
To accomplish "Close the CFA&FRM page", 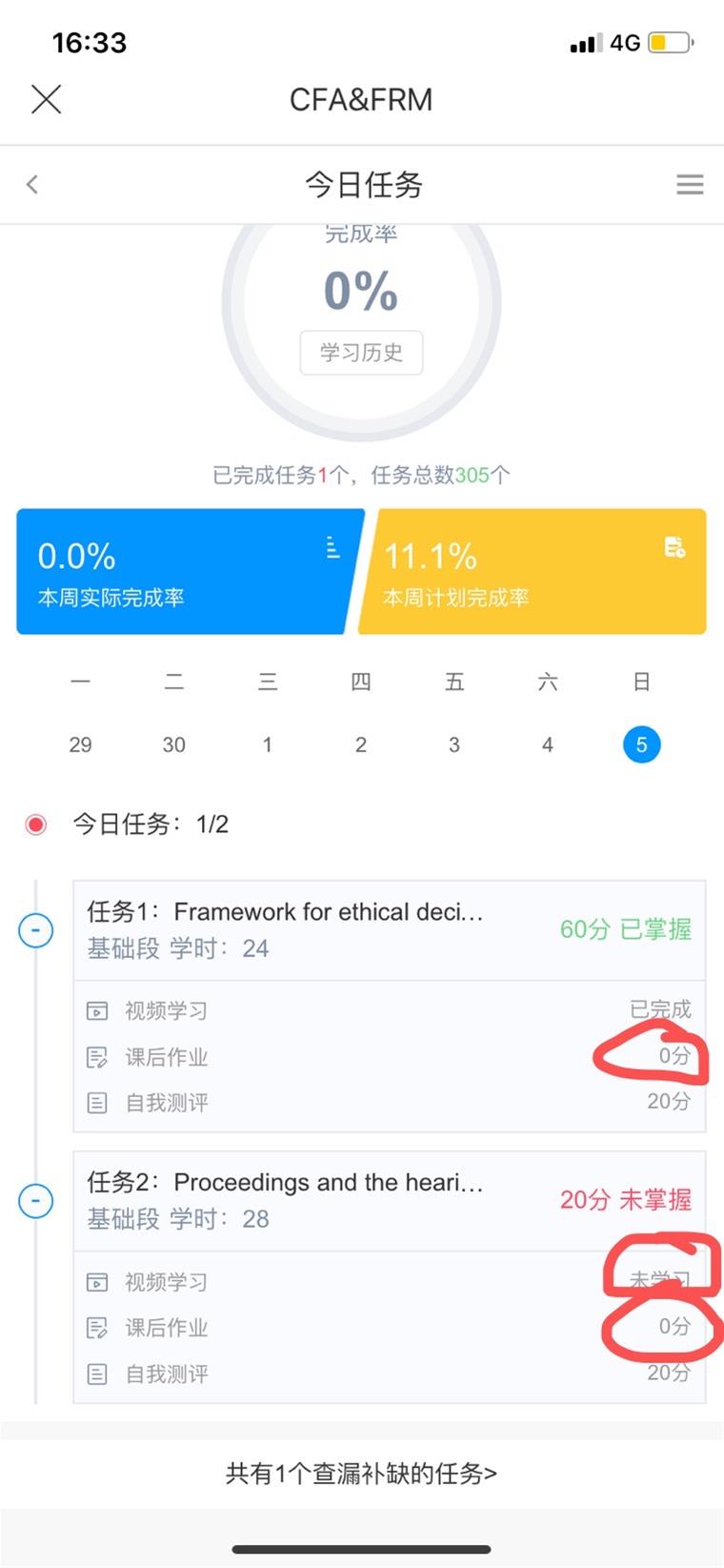I will [x=46, y=99].
